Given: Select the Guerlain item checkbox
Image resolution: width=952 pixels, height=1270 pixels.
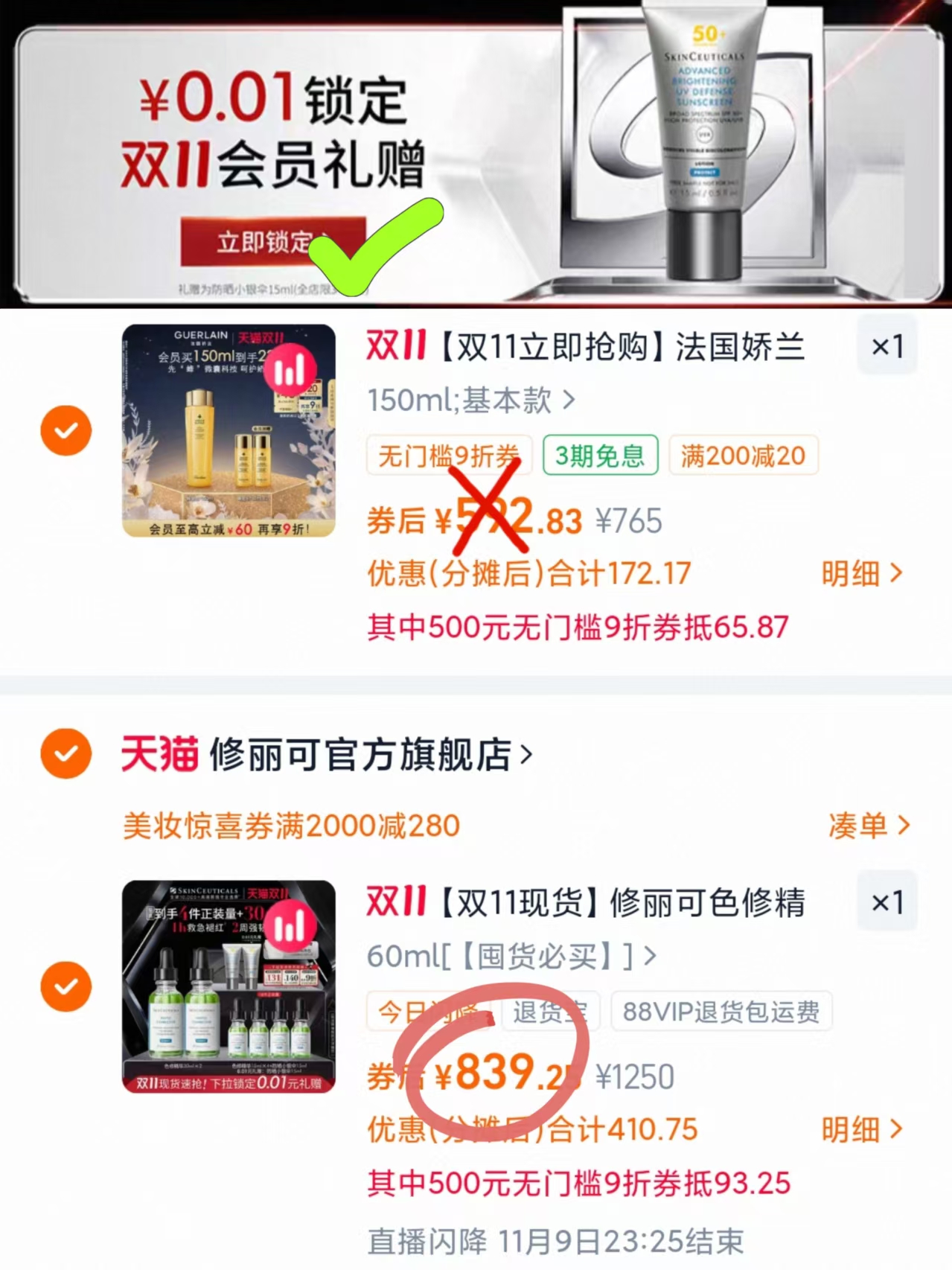Looking at the screenshot, I should [66, 430].
